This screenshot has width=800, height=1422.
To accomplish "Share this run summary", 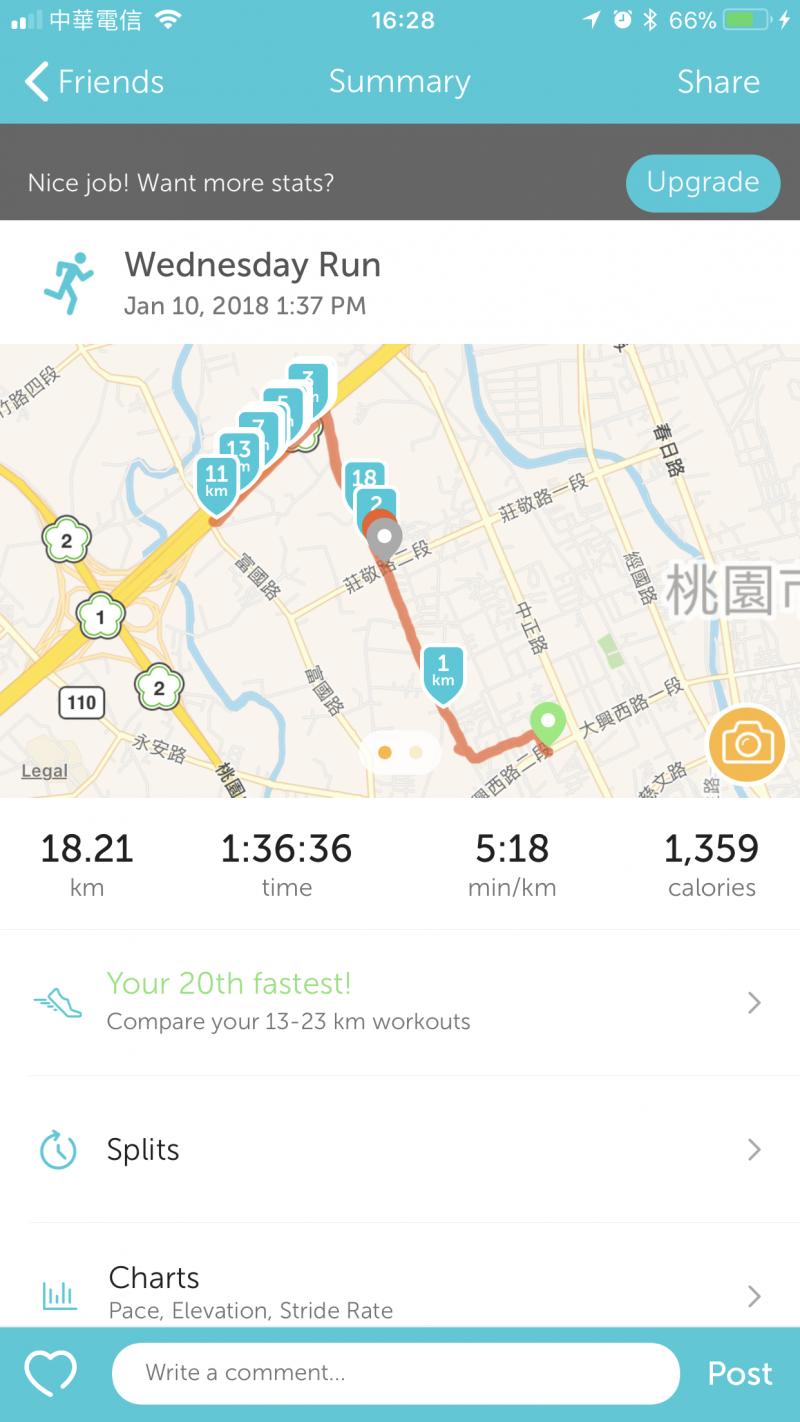I will (x=718, y=82).
